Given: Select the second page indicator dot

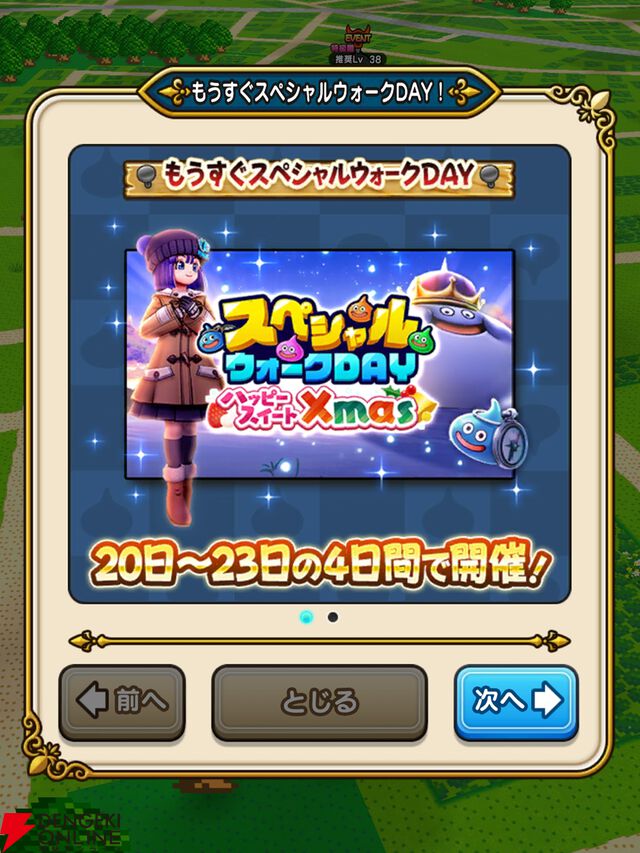Looking at the screenshot, I should click(333, 617).
